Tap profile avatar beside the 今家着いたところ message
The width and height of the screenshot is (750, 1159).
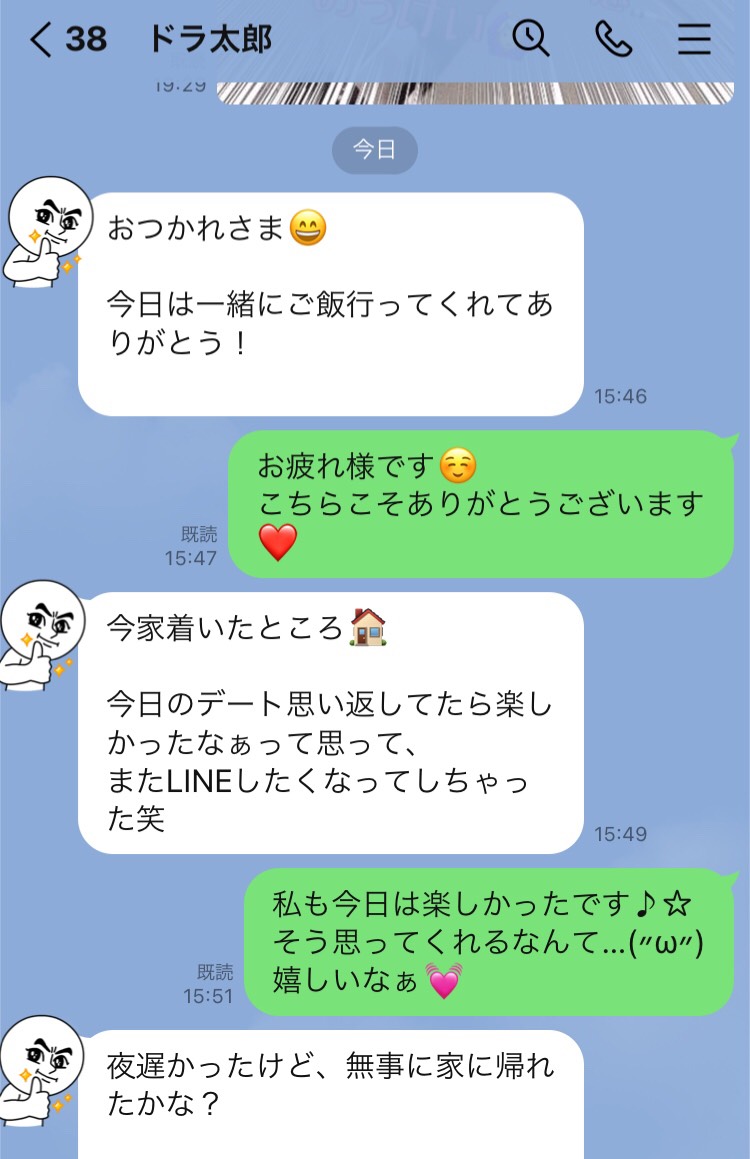click(x=47, y=634)
